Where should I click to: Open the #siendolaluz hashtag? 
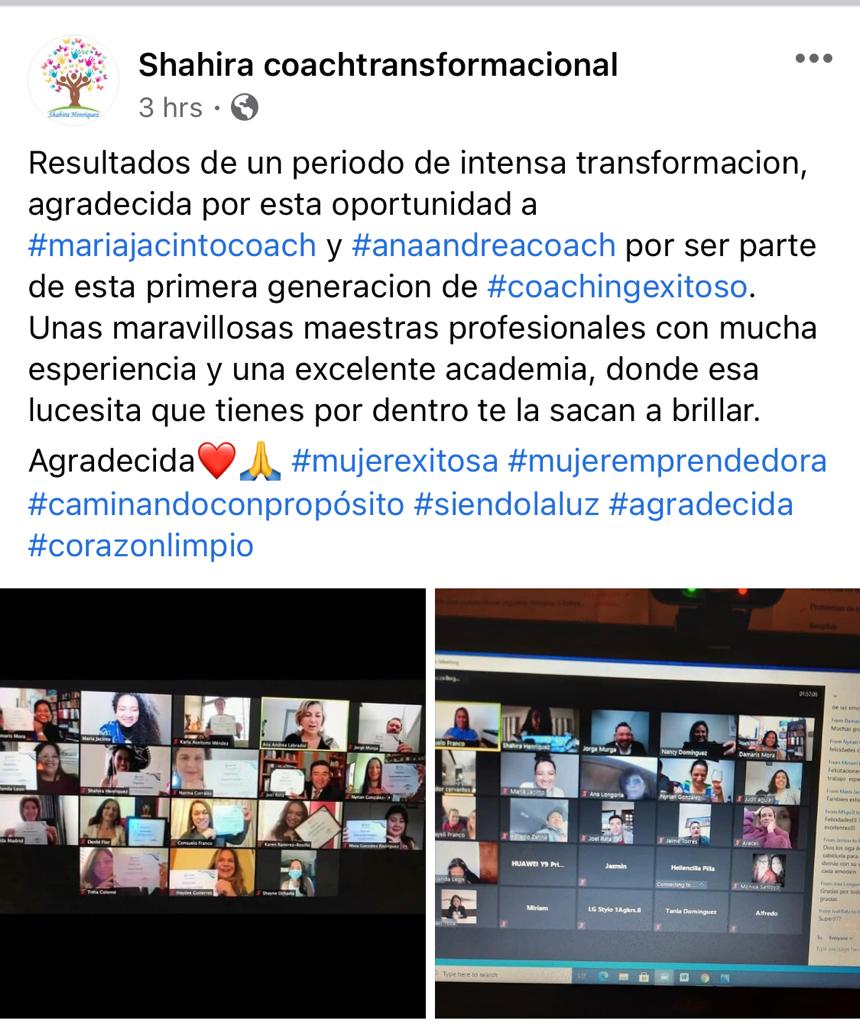click(x=504, y=504)
